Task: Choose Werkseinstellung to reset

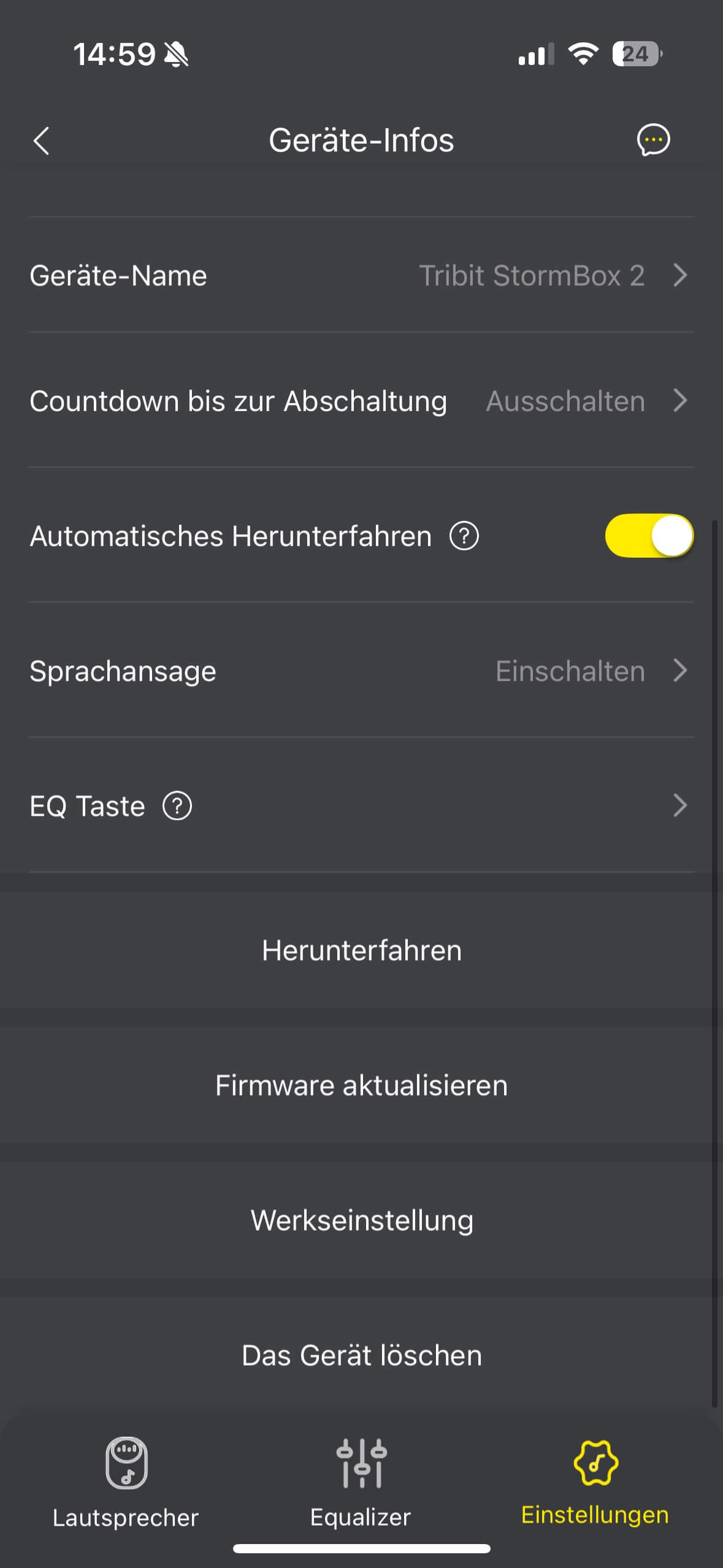Action: (361, 1220)
